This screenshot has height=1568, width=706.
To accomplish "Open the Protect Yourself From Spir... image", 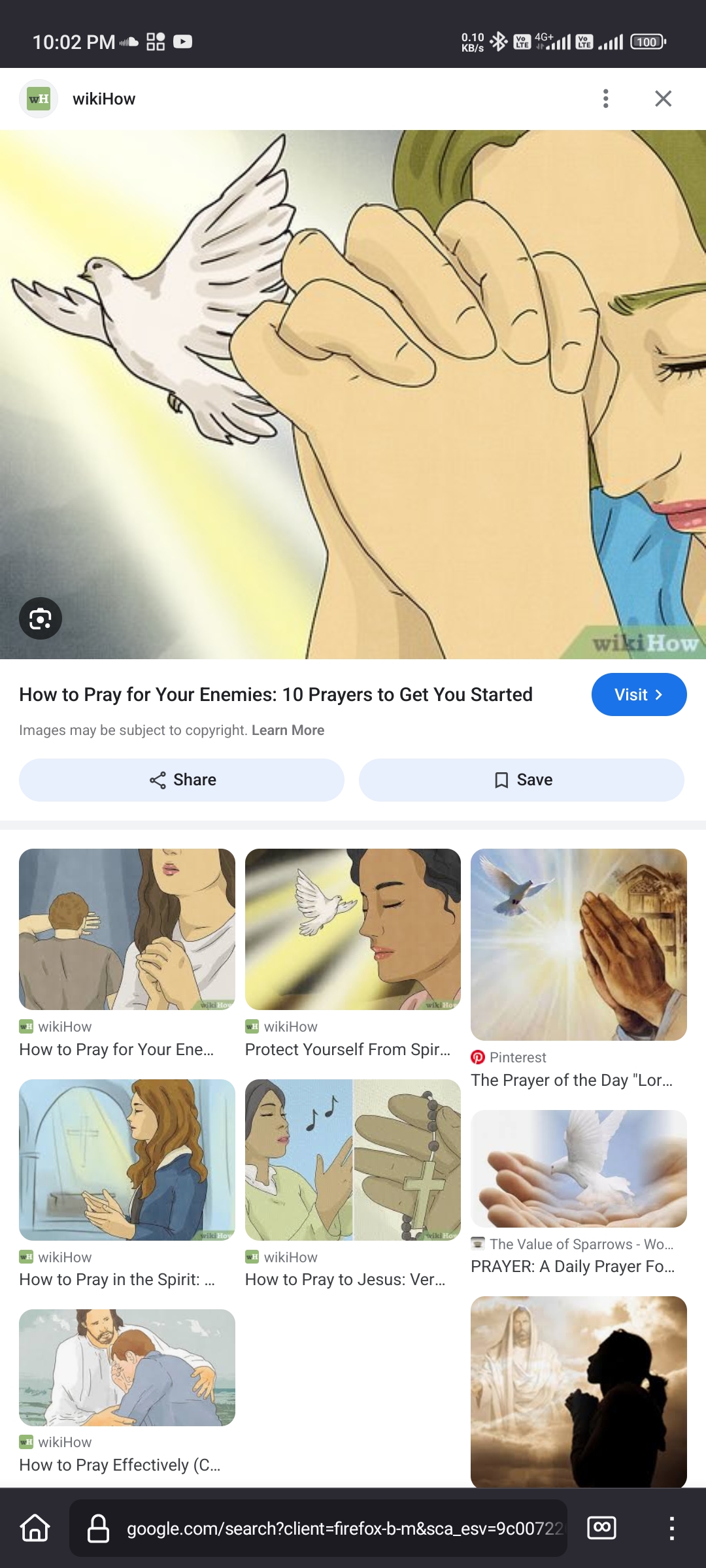I will (353, 929).
